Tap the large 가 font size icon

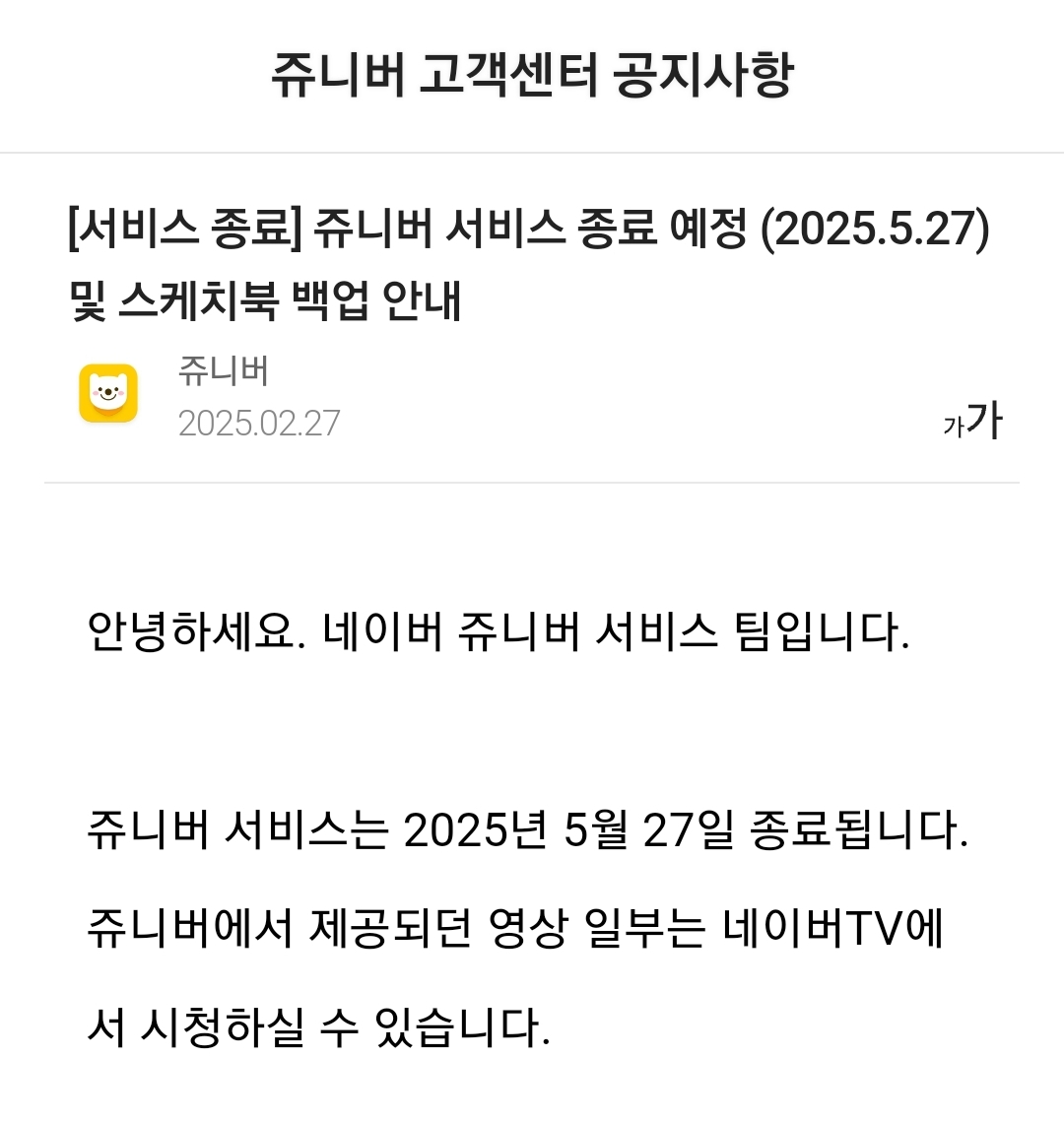coord(985,419)
